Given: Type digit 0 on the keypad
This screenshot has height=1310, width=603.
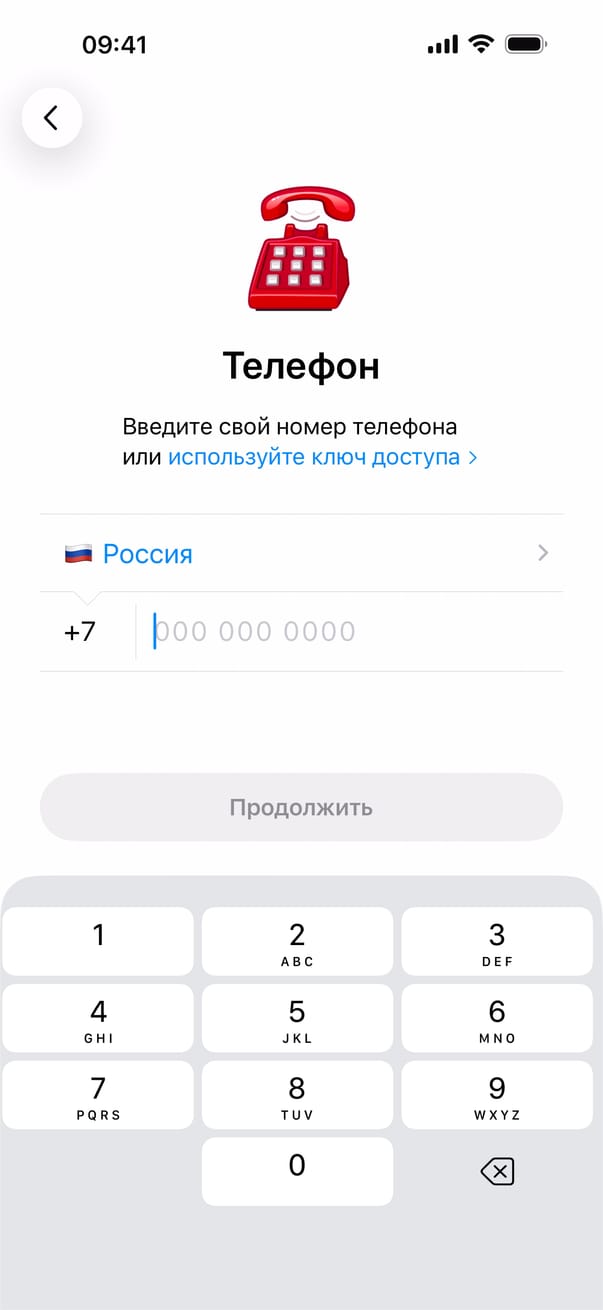Looking at the screenshot, I should click(297, 1171).
